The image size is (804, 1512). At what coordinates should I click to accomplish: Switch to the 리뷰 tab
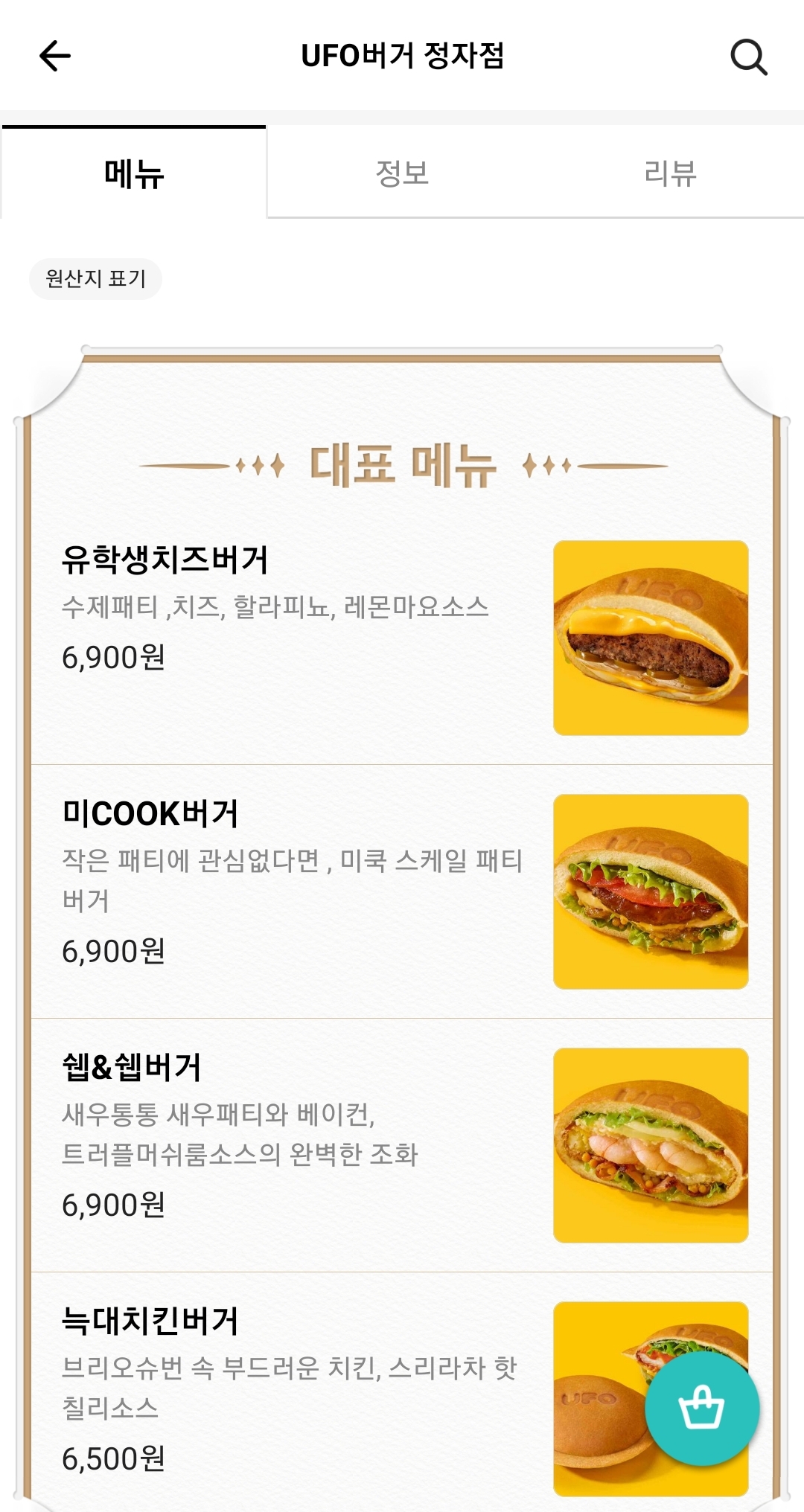[670, 173]
